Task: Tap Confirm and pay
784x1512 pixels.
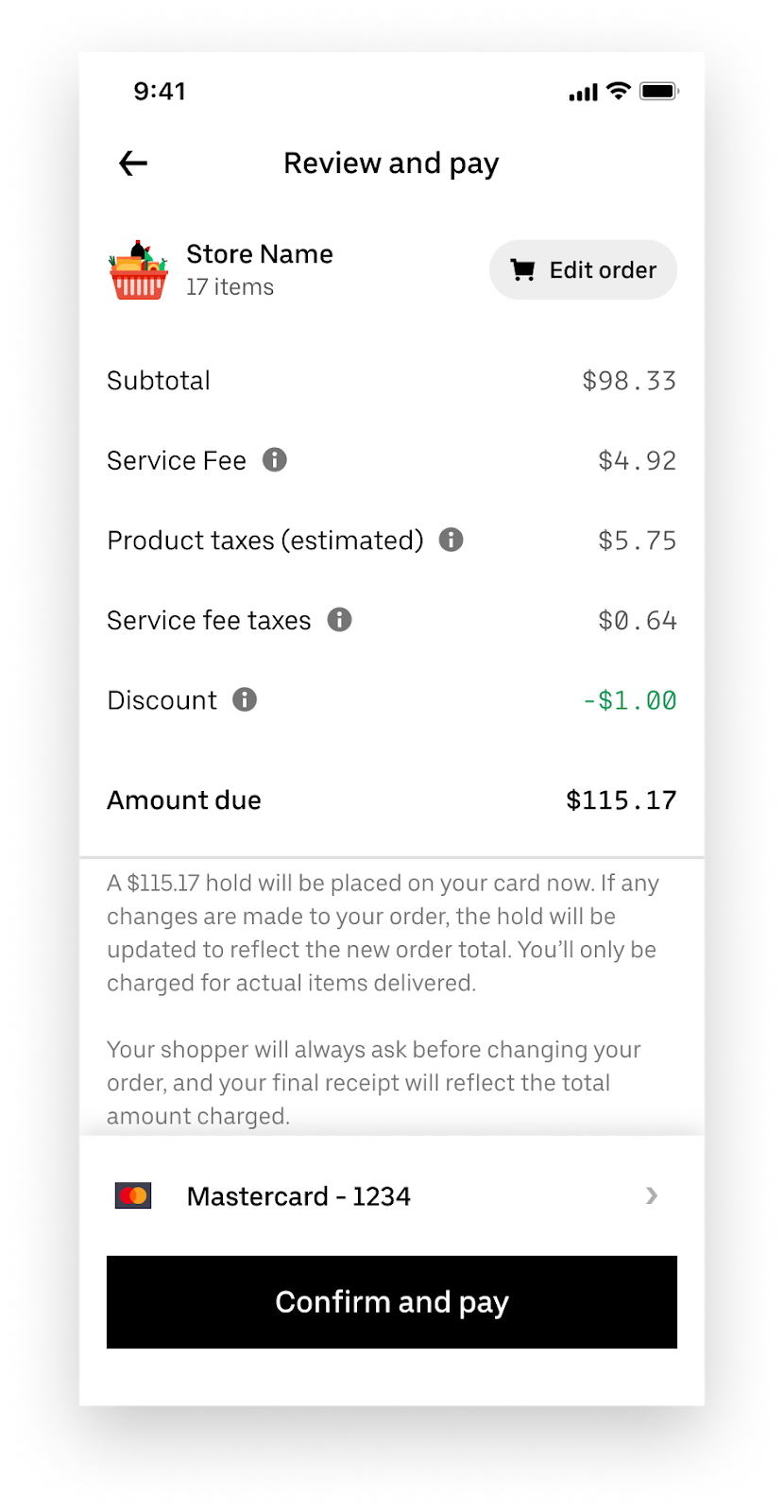Action: coord(392,1302)
